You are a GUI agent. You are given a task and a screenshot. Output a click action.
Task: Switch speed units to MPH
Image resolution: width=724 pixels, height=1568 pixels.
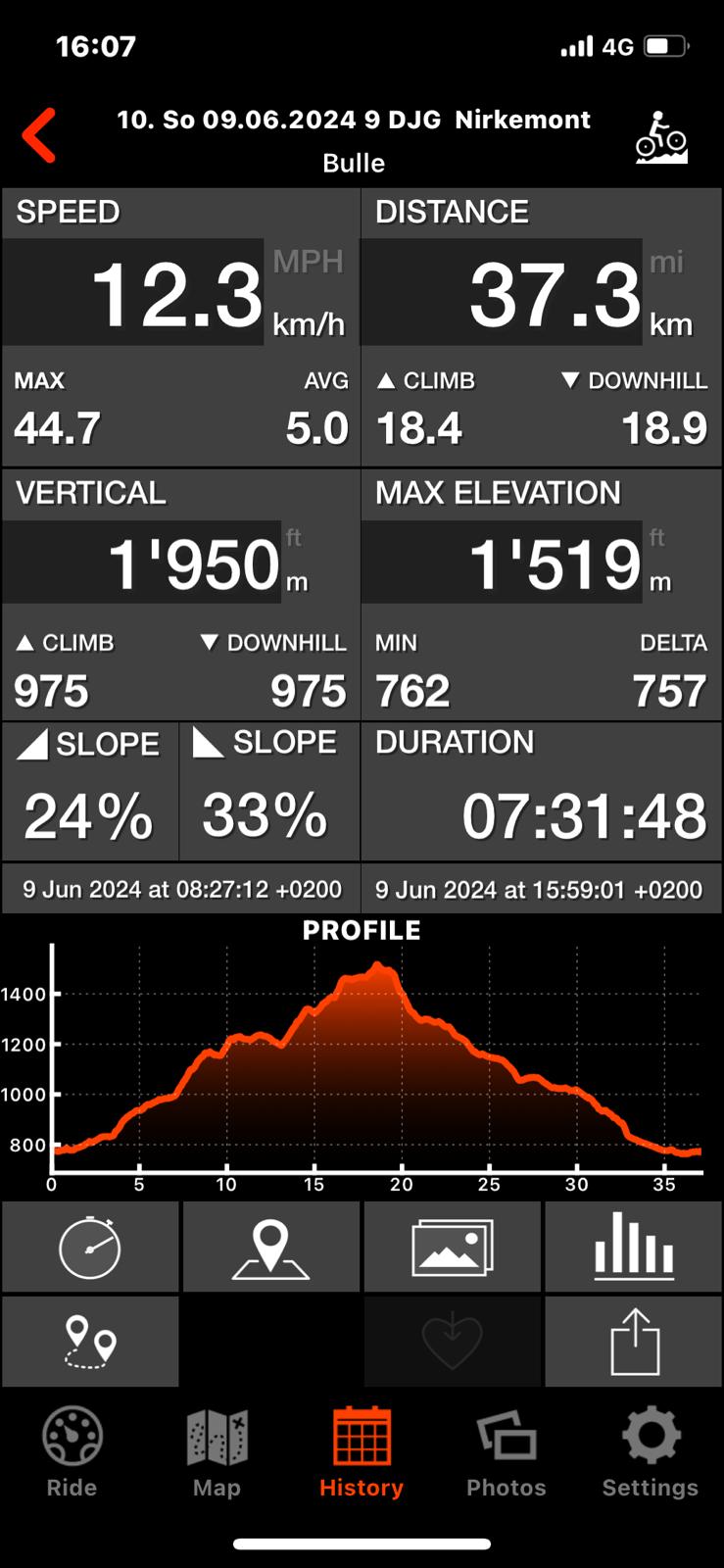click(x=308, y=262)
